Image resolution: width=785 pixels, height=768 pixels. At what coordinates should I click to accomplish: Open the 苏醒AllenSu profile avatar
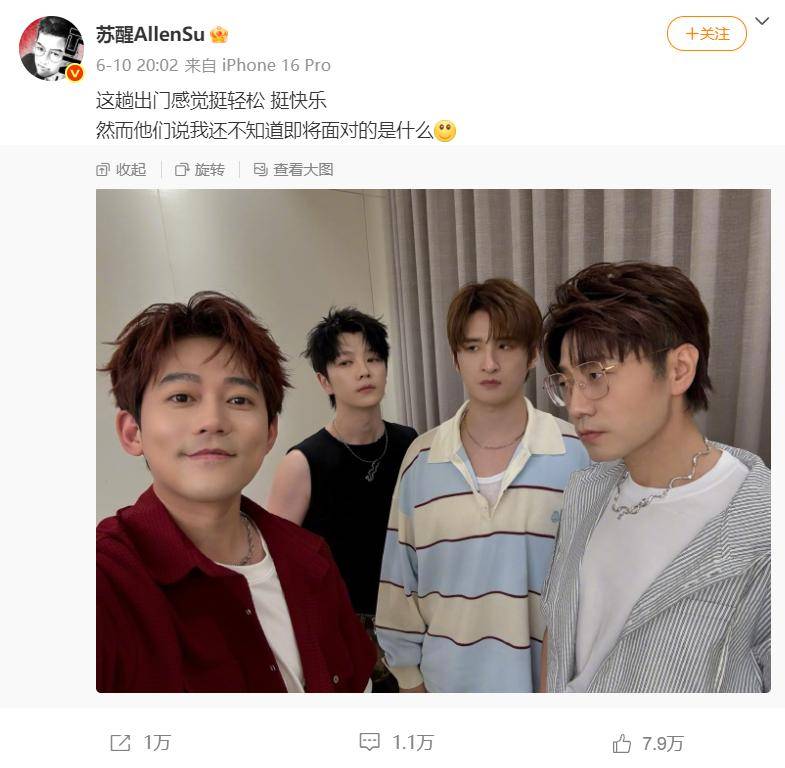point(51,48)
